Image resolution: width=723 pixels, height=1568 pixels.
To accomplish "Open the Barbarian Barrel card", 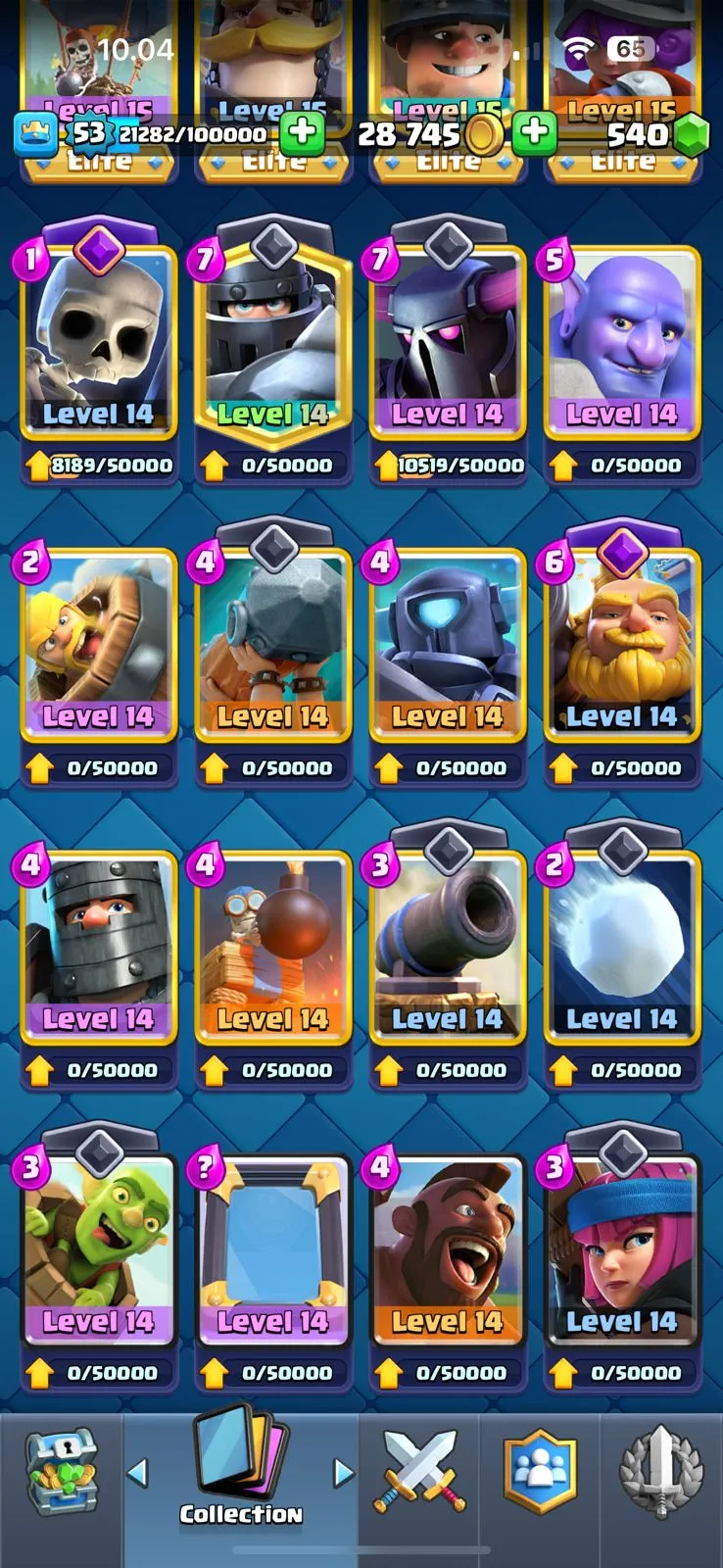I will 98,642.
